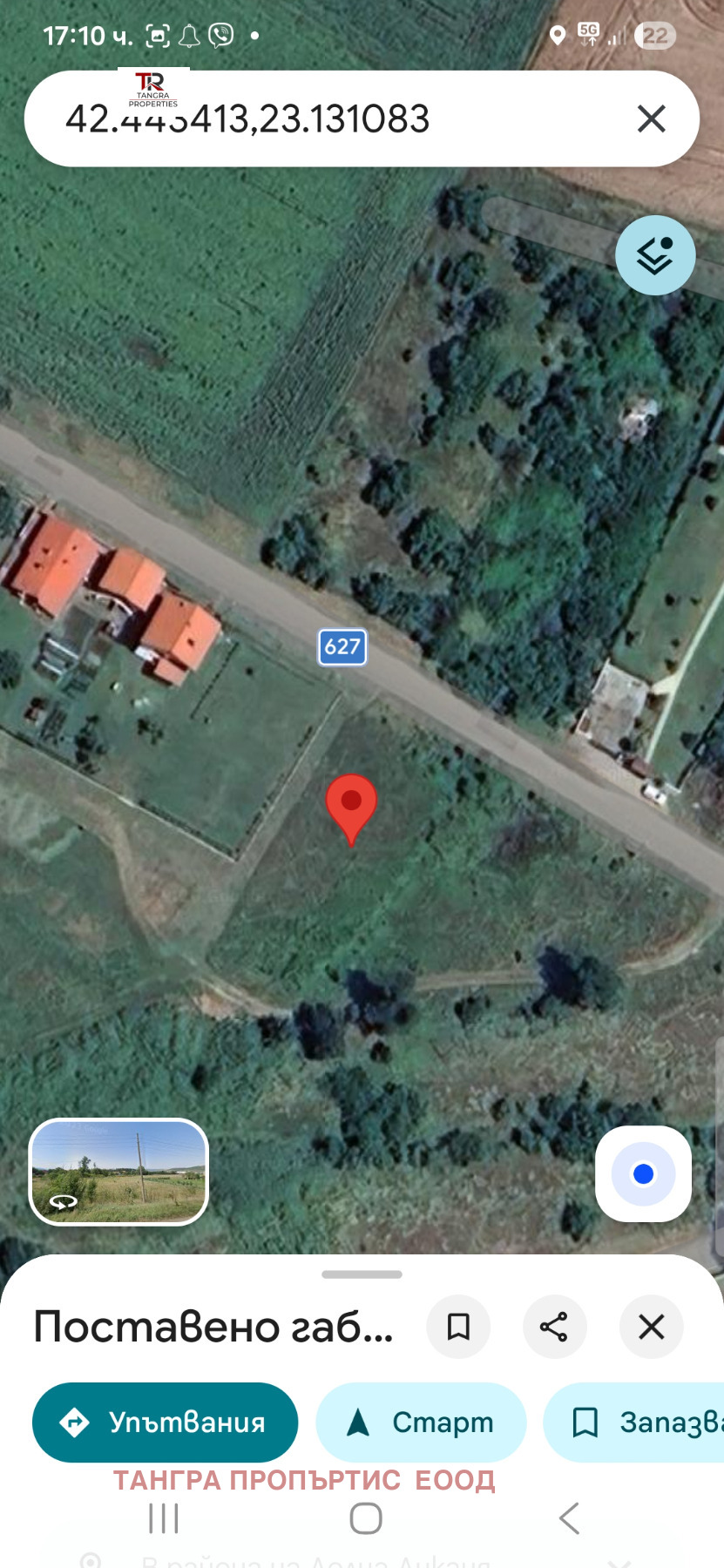
Task: Center the map on my location
Action: point(643,1174)
